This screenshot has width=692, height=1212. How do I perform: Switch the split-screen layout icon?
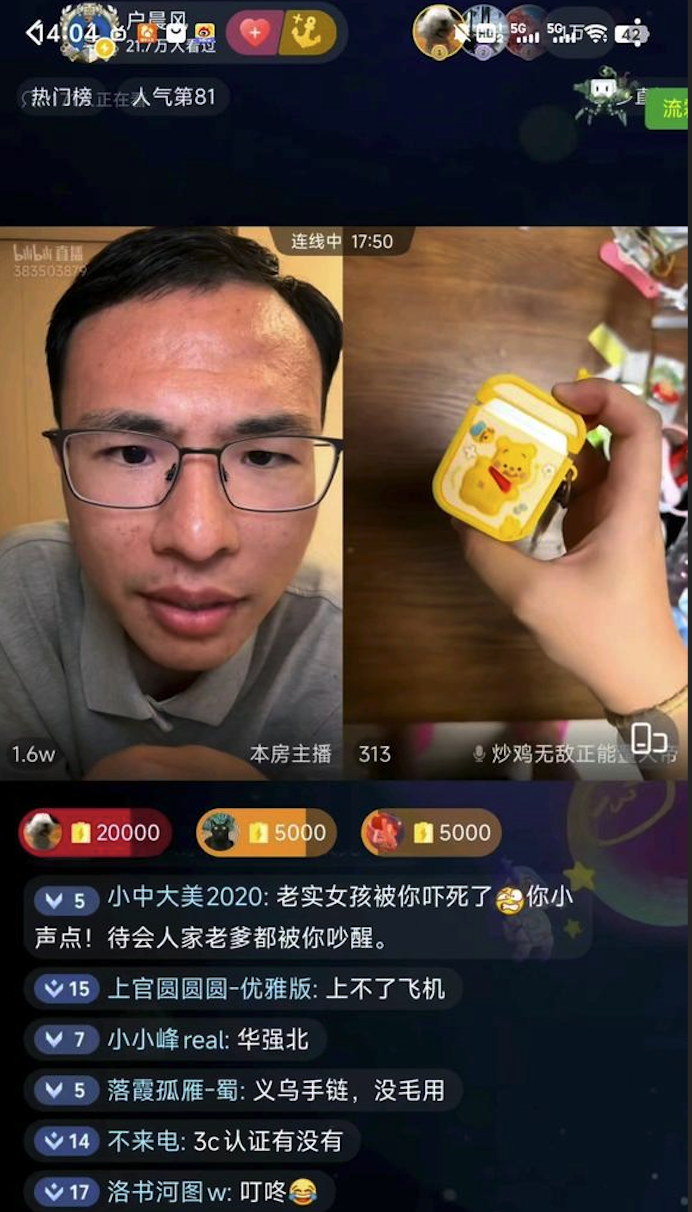point(650,740)
